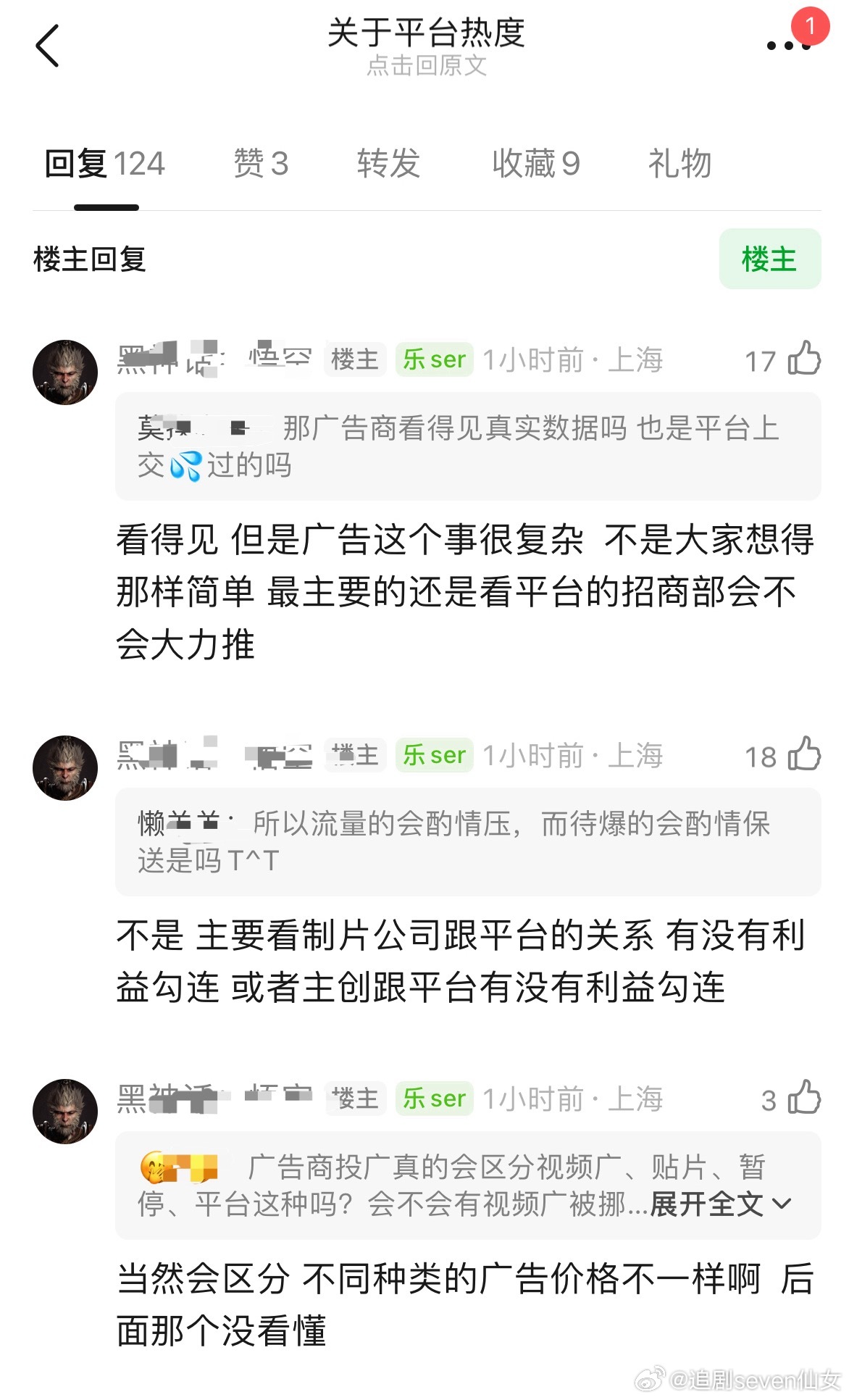The height and width of the screenshot is (1400, 849).
Task: Tap the back arrow at top left
Action: click(x=46, y=45)
